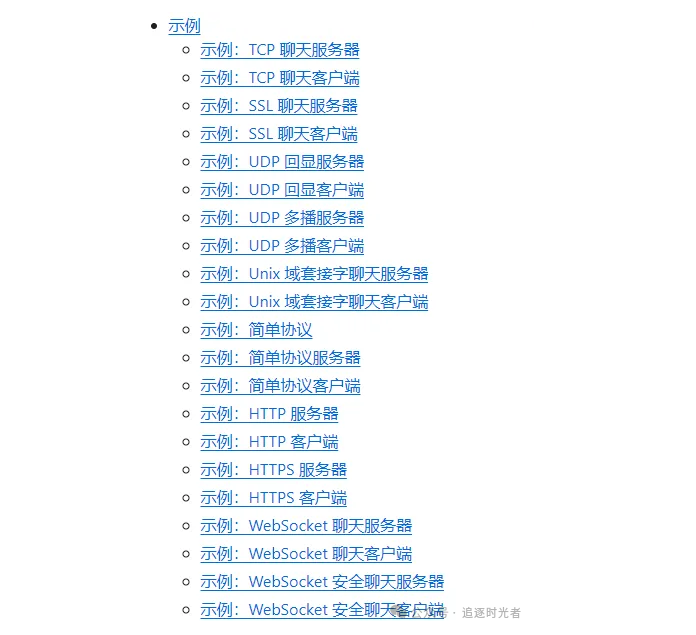Select 示例: UDP 回显客户端 link

pyautogui.click(x=281, y=190)
